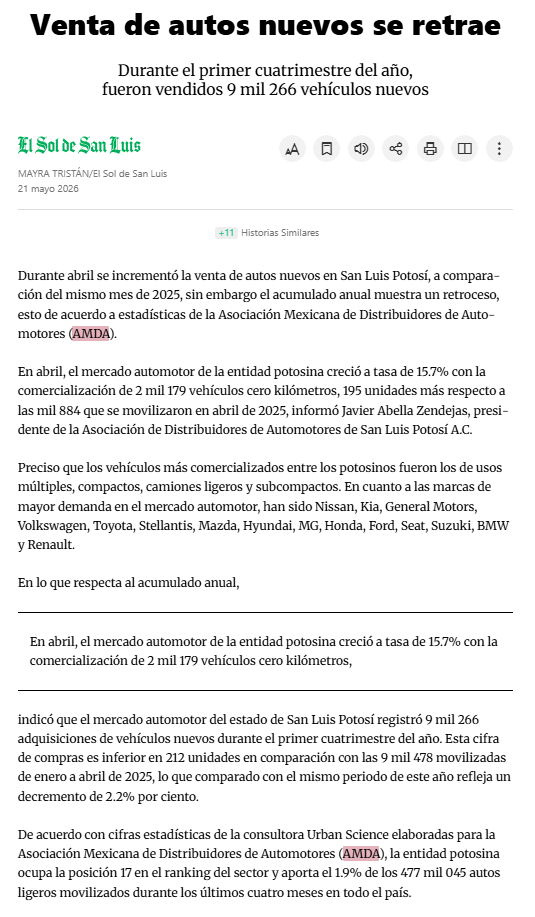Viewport: 535px width, 917px height.
Task: Open the text size settings icon
Action: [x=292, y=149]
